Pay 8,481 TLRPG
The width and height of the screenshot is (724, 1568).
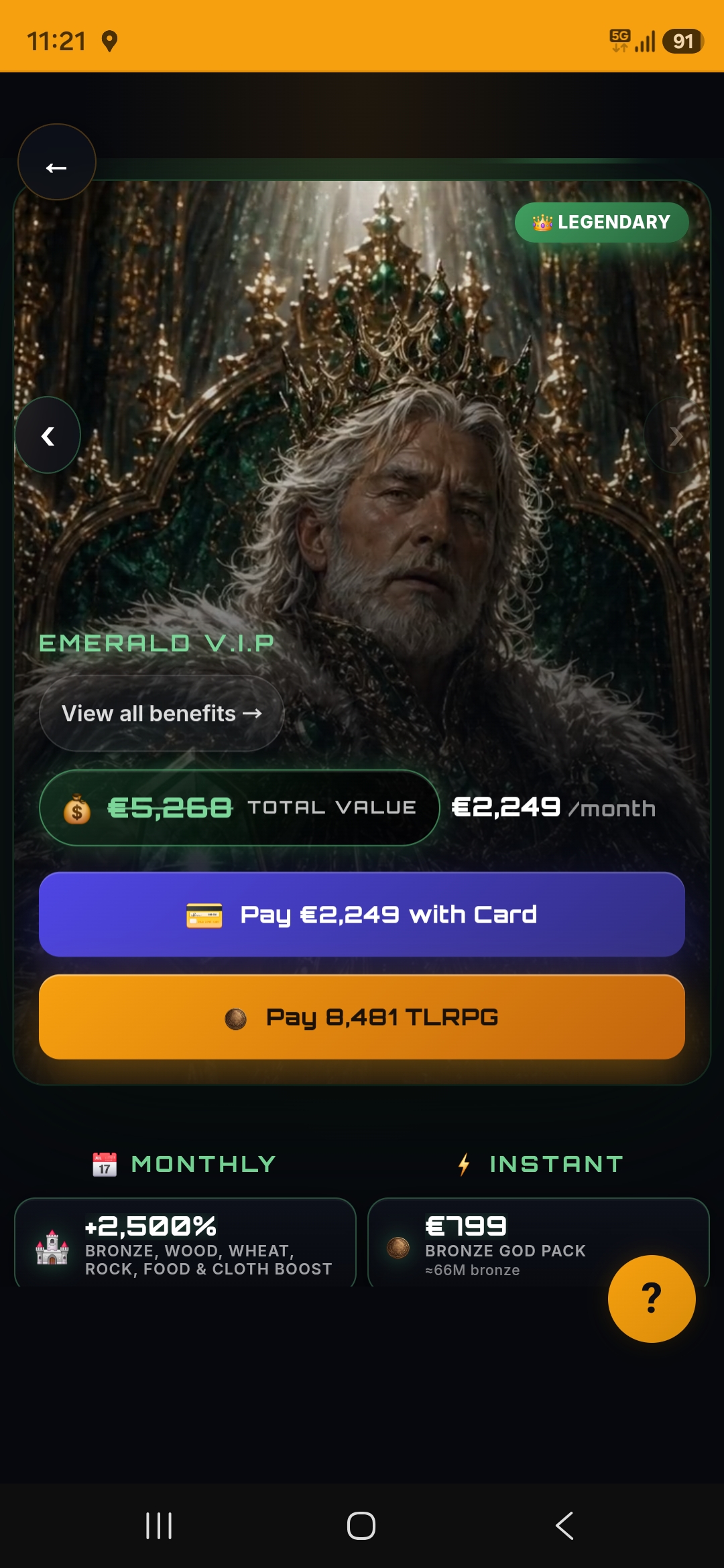[x=362, y=1017]
